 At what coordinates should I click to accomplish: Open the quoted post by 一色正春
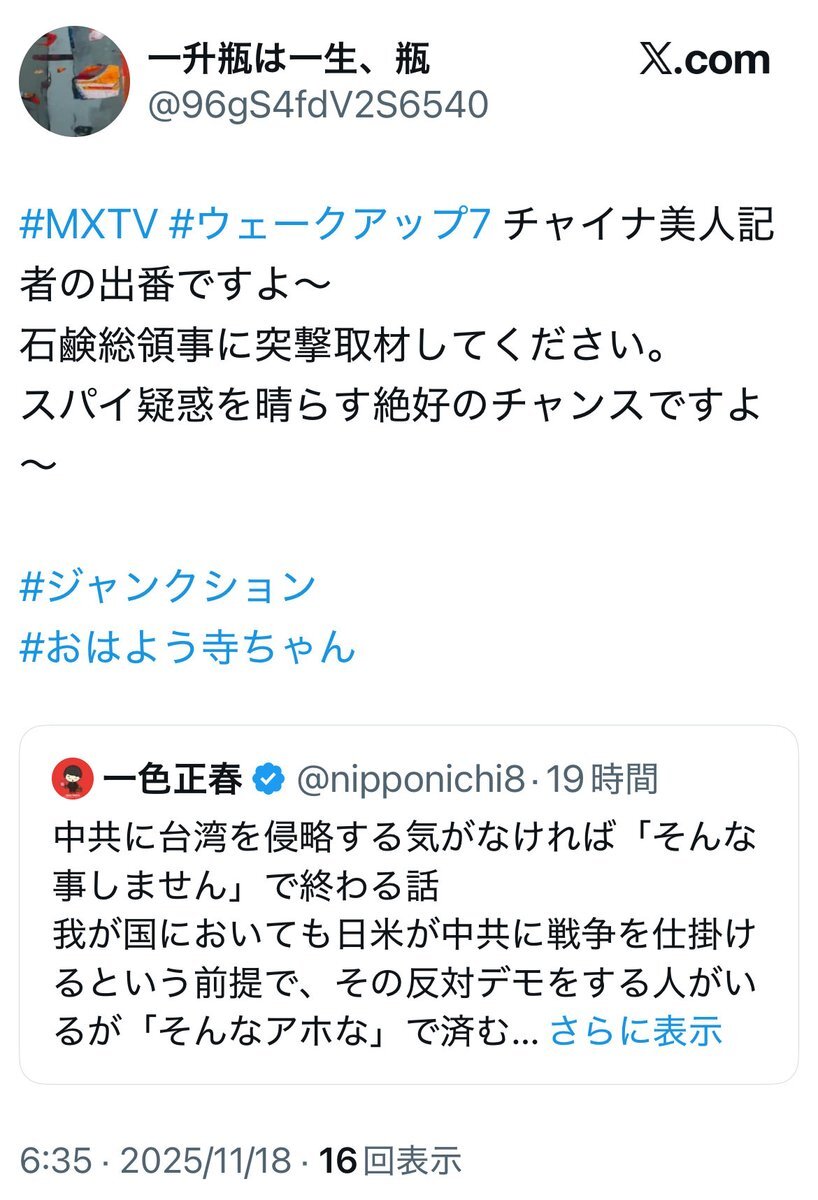[409, 904]
